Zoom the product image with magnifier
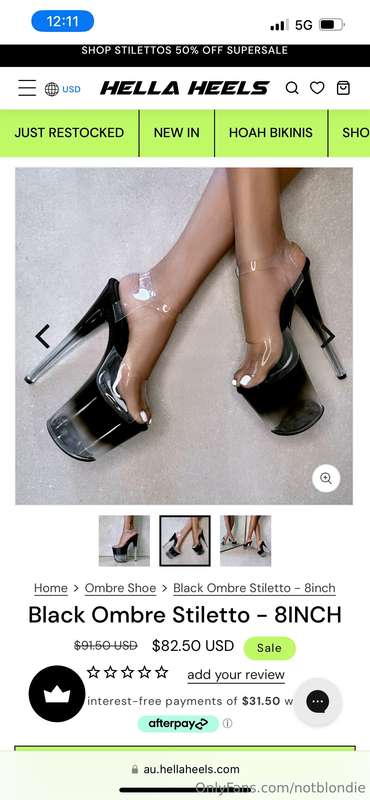Image resolution: width=370 pixels, height=800 pixels. click(326, 478)
